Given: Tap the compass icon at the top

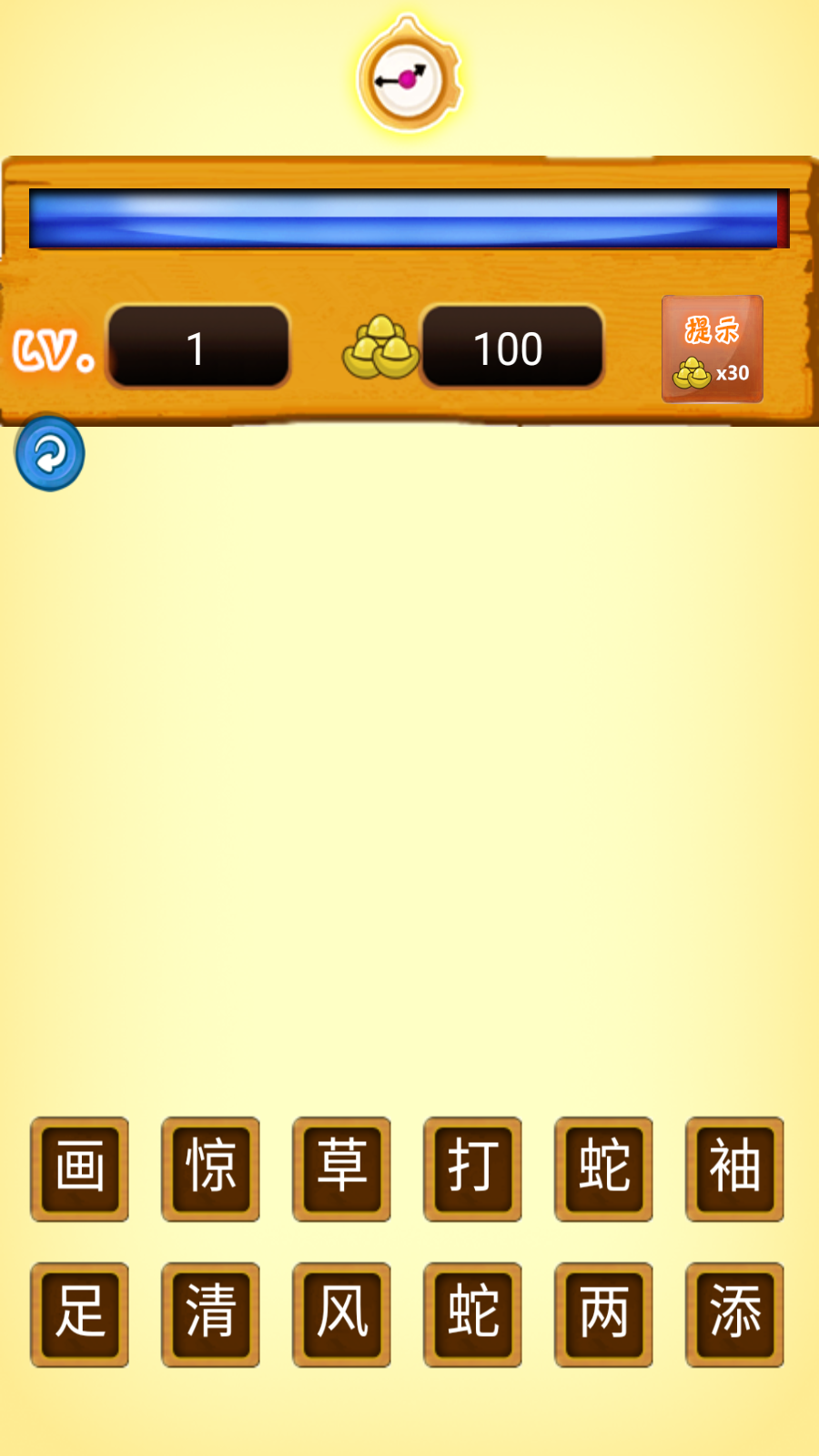Looking at the screenshot, I should point(409,78).
